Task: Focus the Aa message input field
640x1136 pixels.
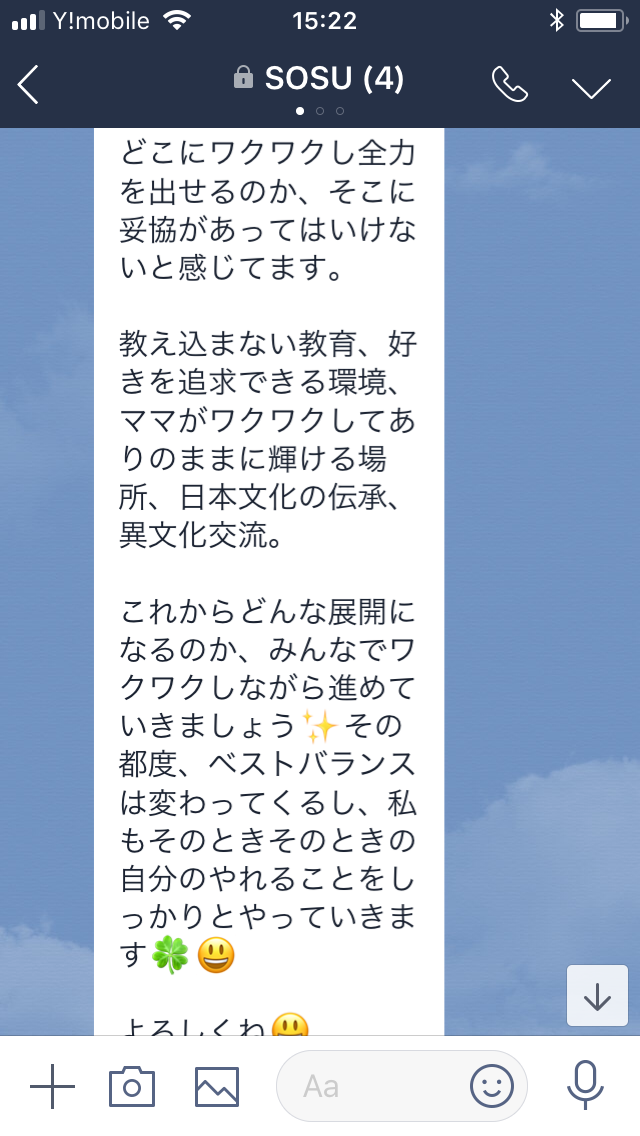Action: coord(370,1086)
